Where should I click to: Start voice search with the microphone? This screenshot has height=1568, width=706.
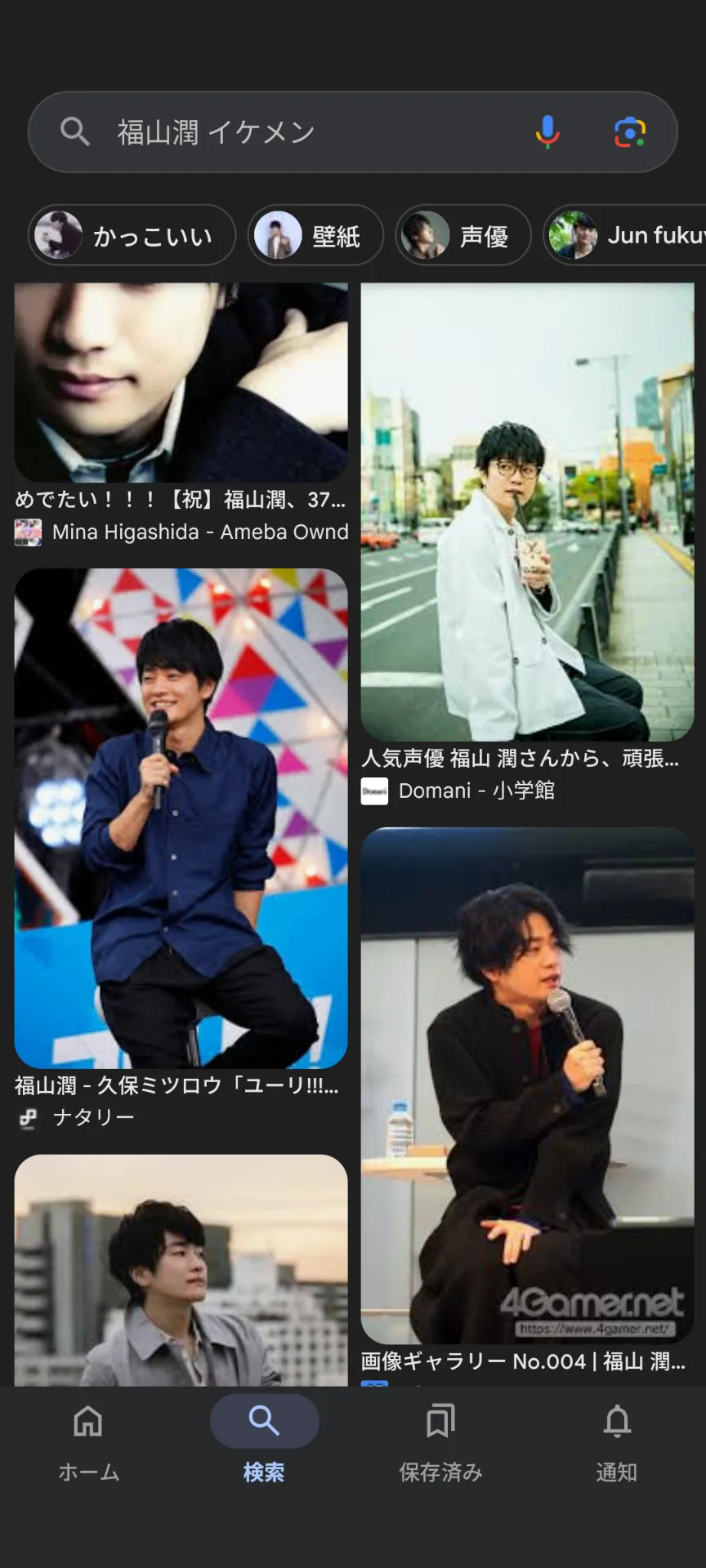click(x=547, y=131)
